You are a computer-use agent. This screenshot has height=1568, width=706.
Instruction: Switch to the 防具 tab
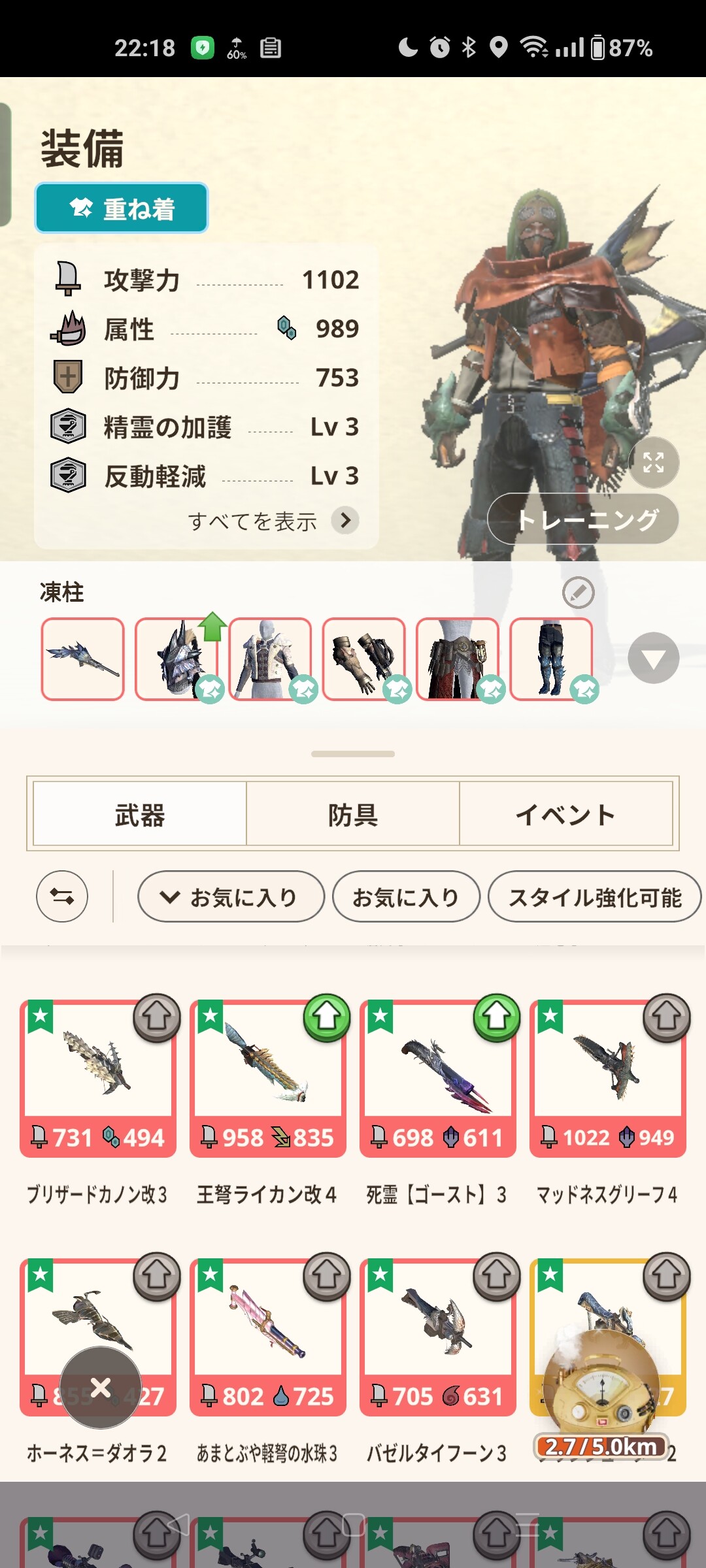[x=353, y=814]
